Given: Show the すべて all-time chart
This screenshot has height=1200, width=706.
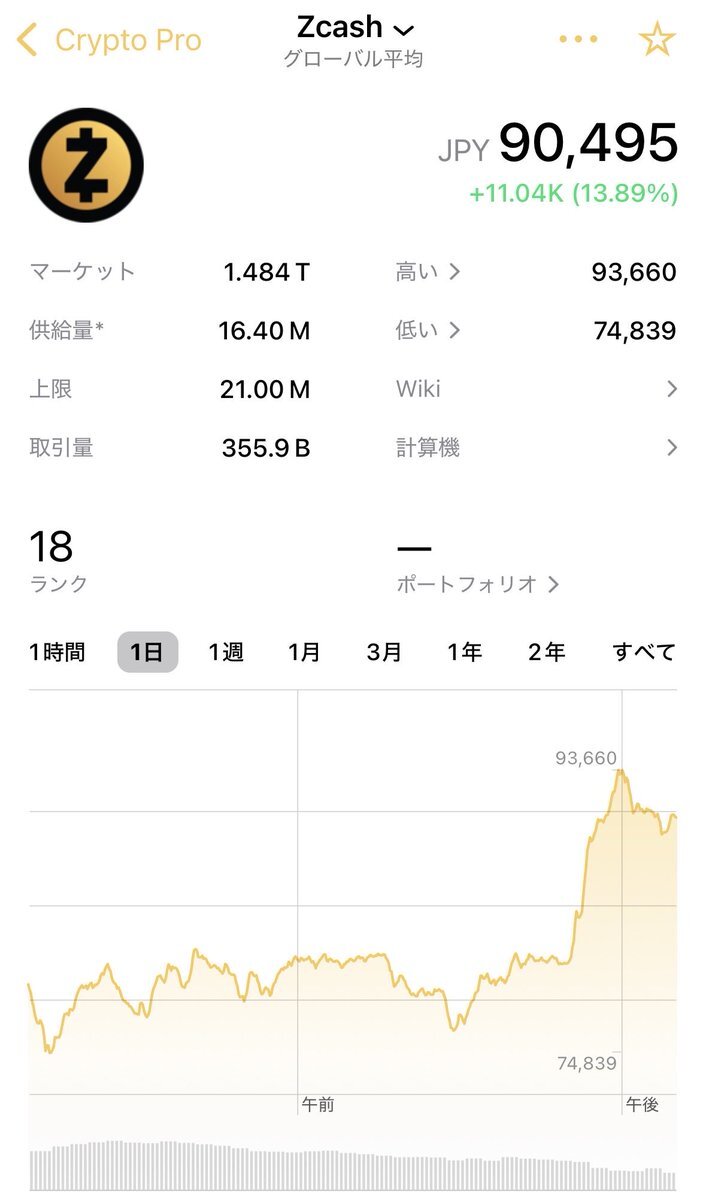Looking at the screenshot, I should point(644,653).
